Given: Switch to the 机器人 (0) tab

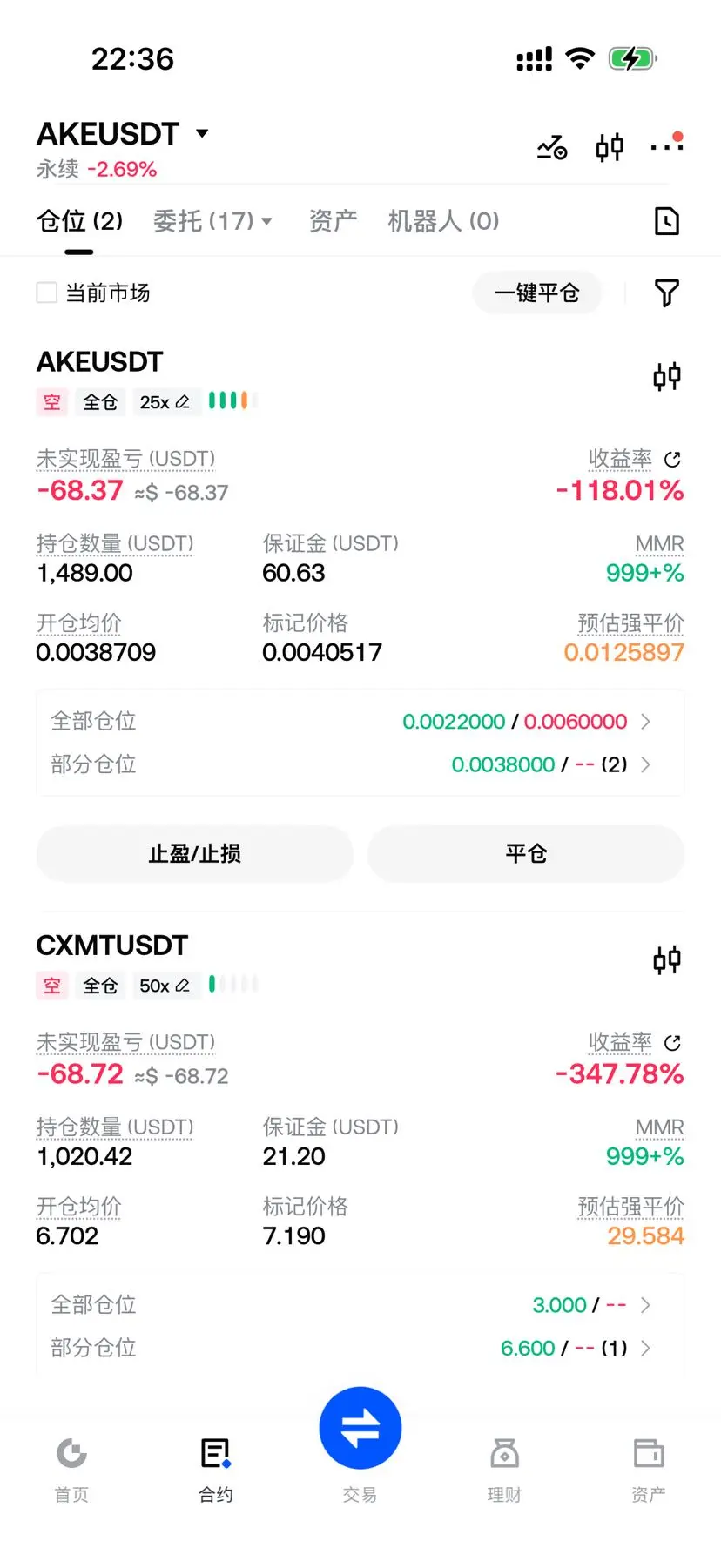Looking at the screenshot, I should [x=443, y=221].
